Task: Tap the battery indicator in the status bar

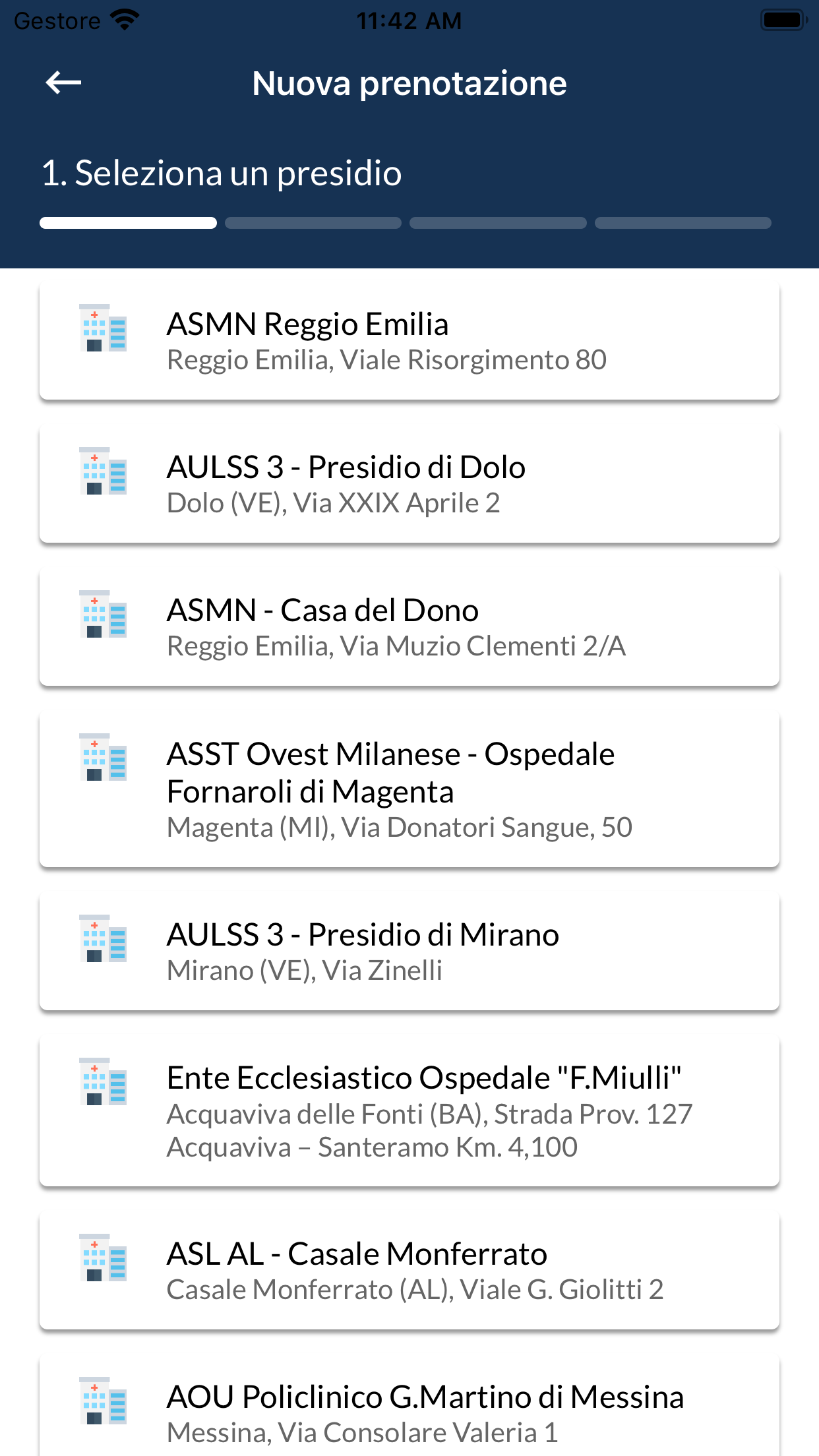Action: tap(782, 20)
